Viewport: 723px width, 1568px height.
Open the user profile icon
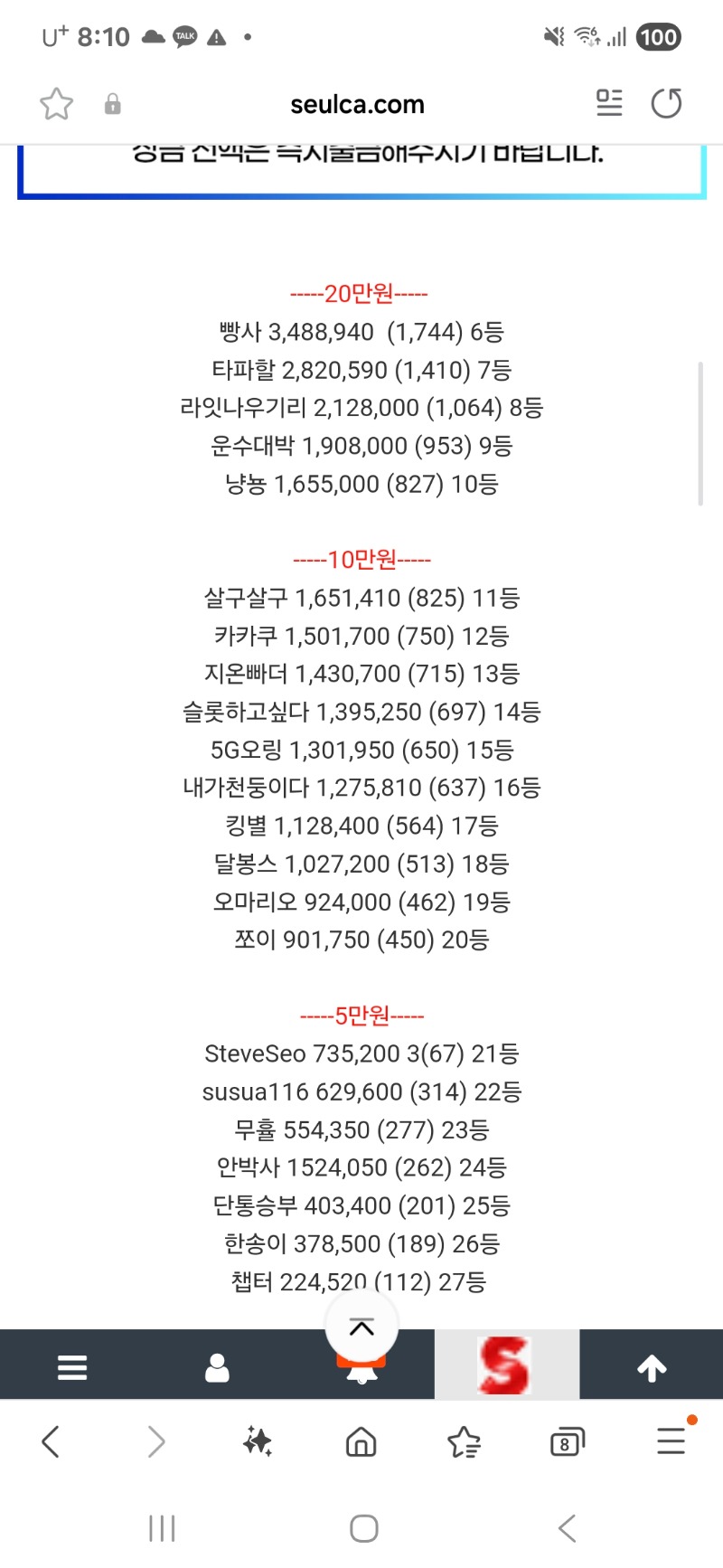pyautogui.click(x=217, y=1367)
